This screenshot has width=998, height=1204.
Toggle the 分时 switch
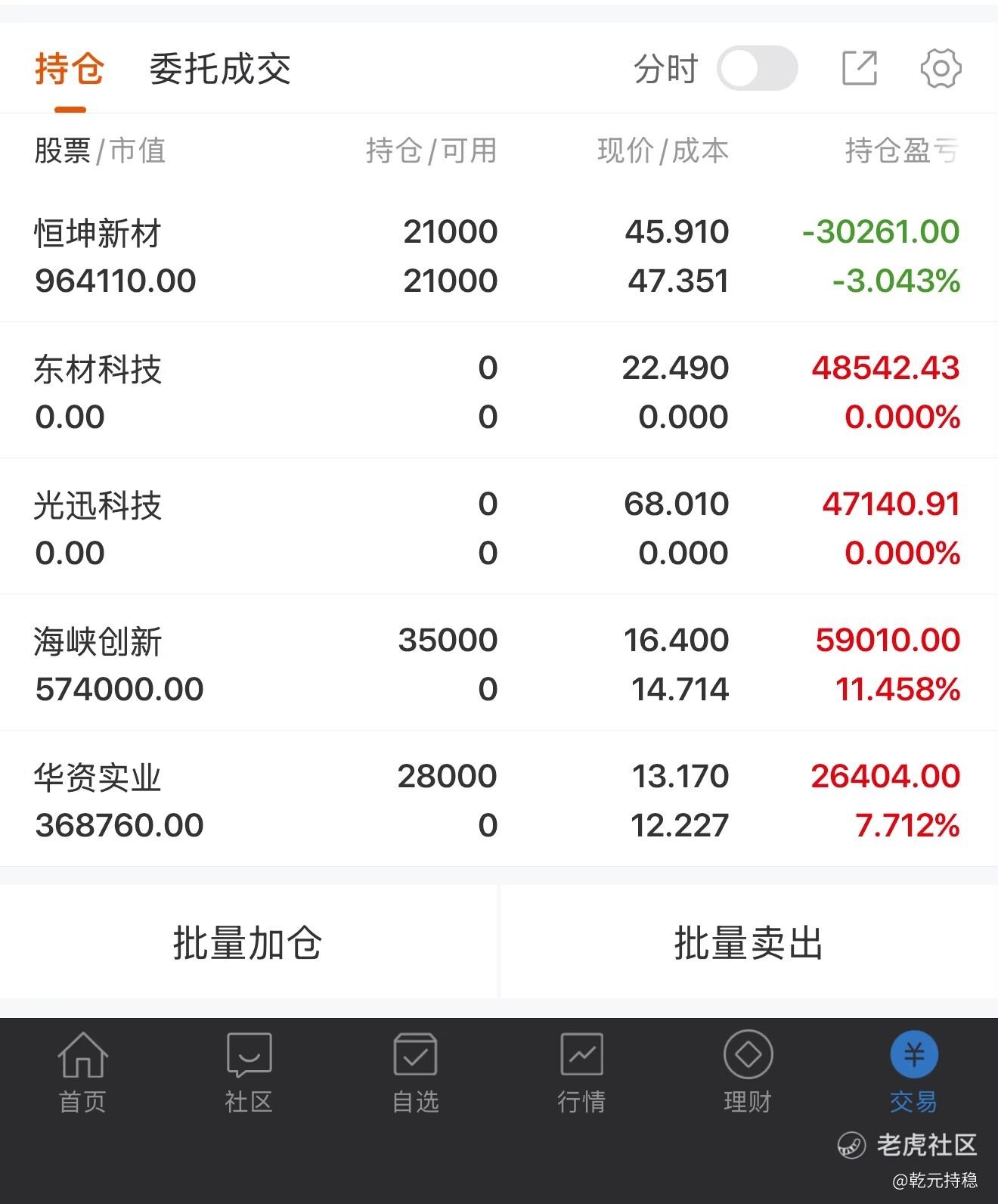757,69
